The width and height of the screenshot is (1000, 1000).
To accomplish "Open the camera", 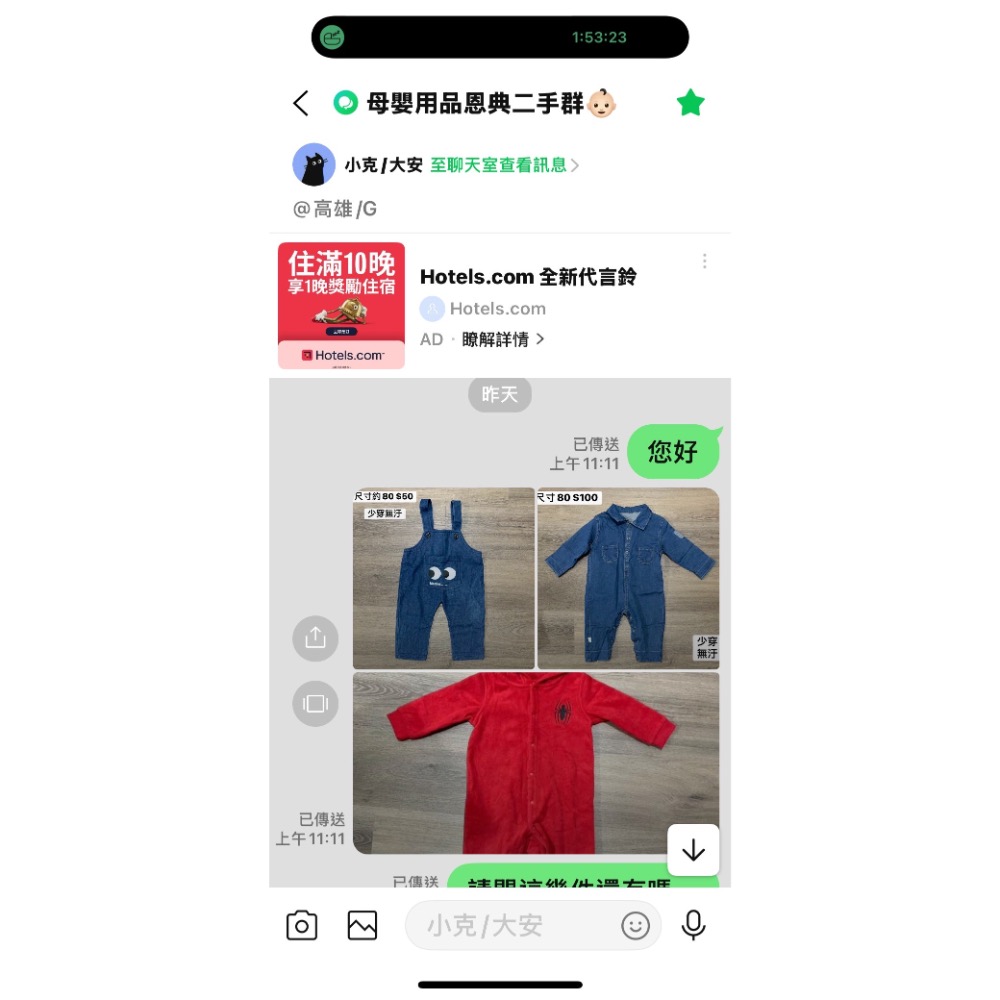I will (x=301, y=925).
